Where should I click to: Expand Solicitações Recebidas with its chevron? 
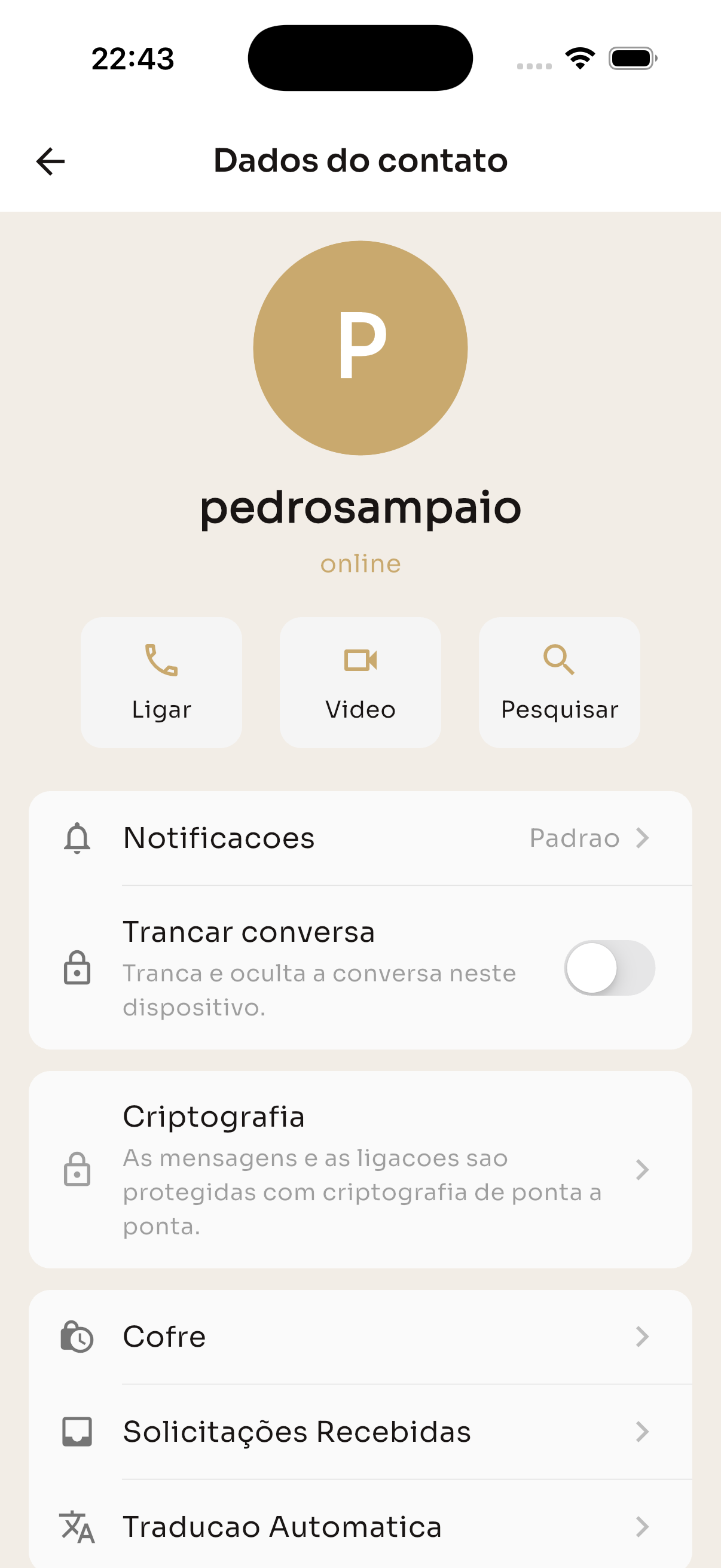(642, 1432)
